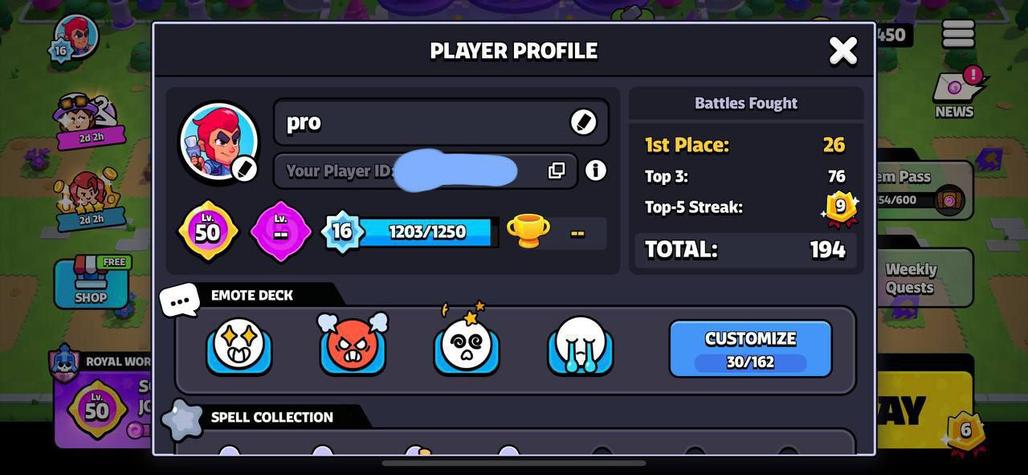
Task: Select the crying emote
Action: pos(580,347)
